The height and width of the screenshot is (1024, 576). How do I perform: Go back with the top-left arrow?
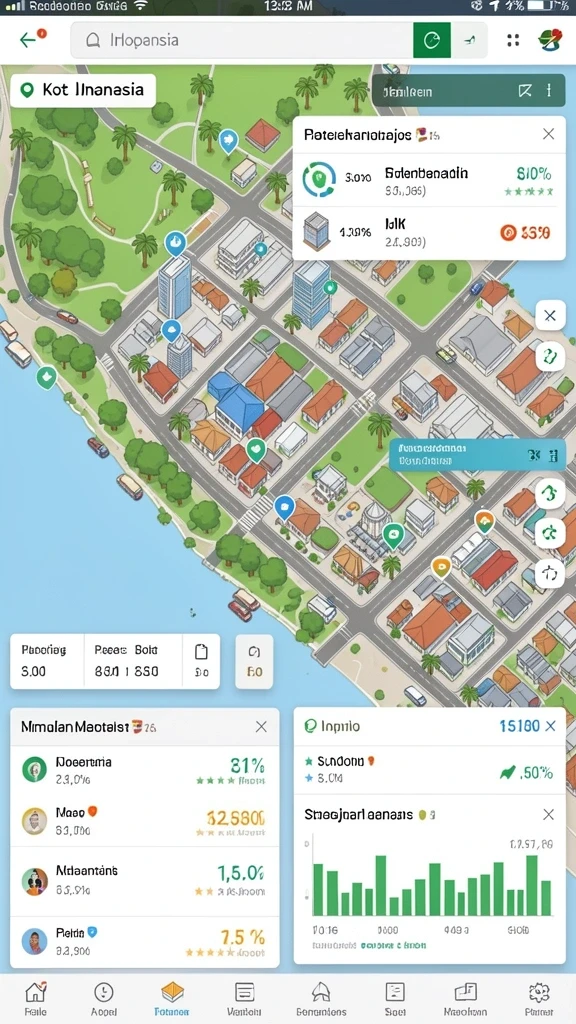[27, 40]
